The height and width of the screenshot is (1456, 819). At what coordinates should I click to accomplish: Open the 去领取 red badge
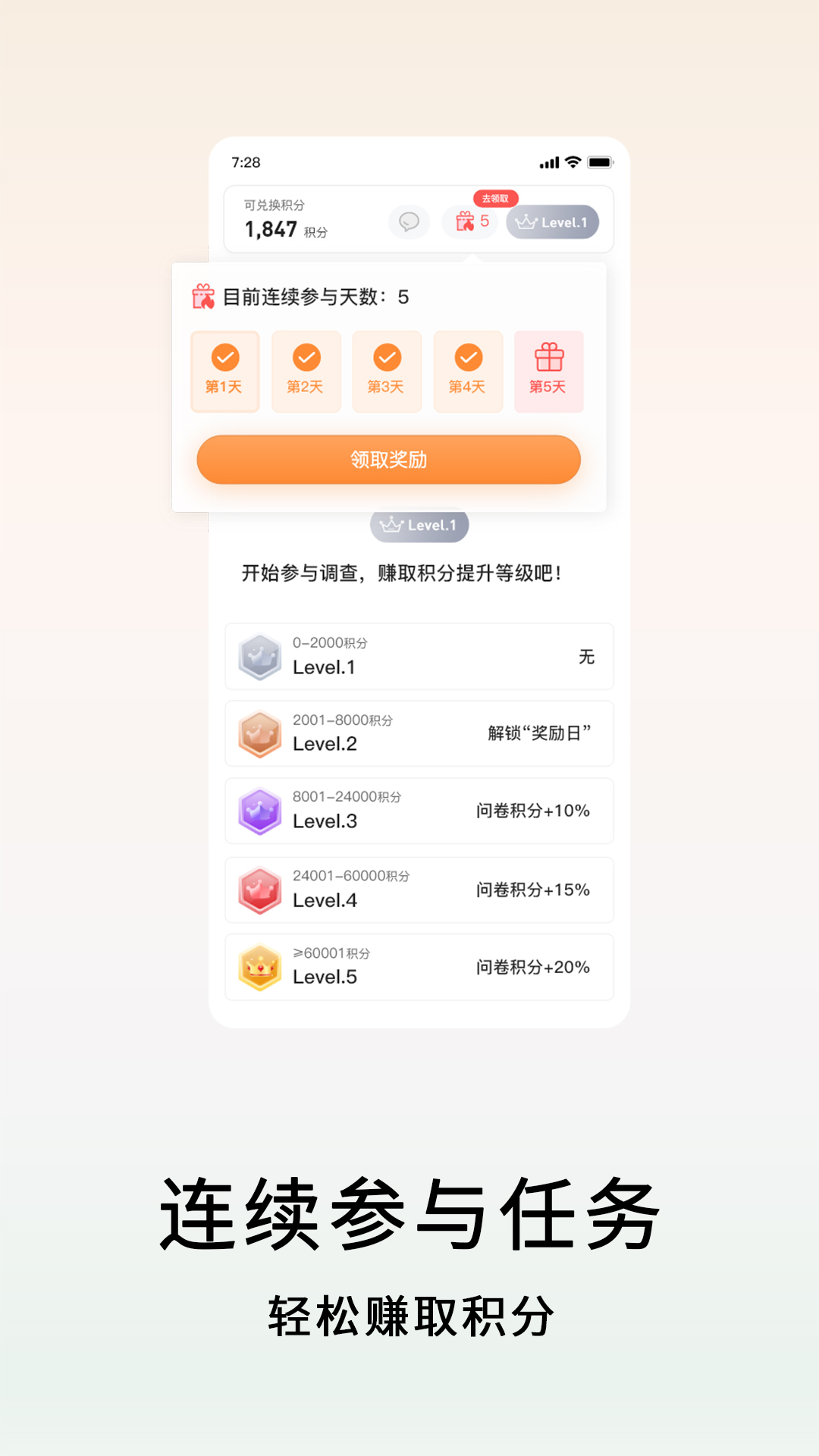click(x=497, y=197)
